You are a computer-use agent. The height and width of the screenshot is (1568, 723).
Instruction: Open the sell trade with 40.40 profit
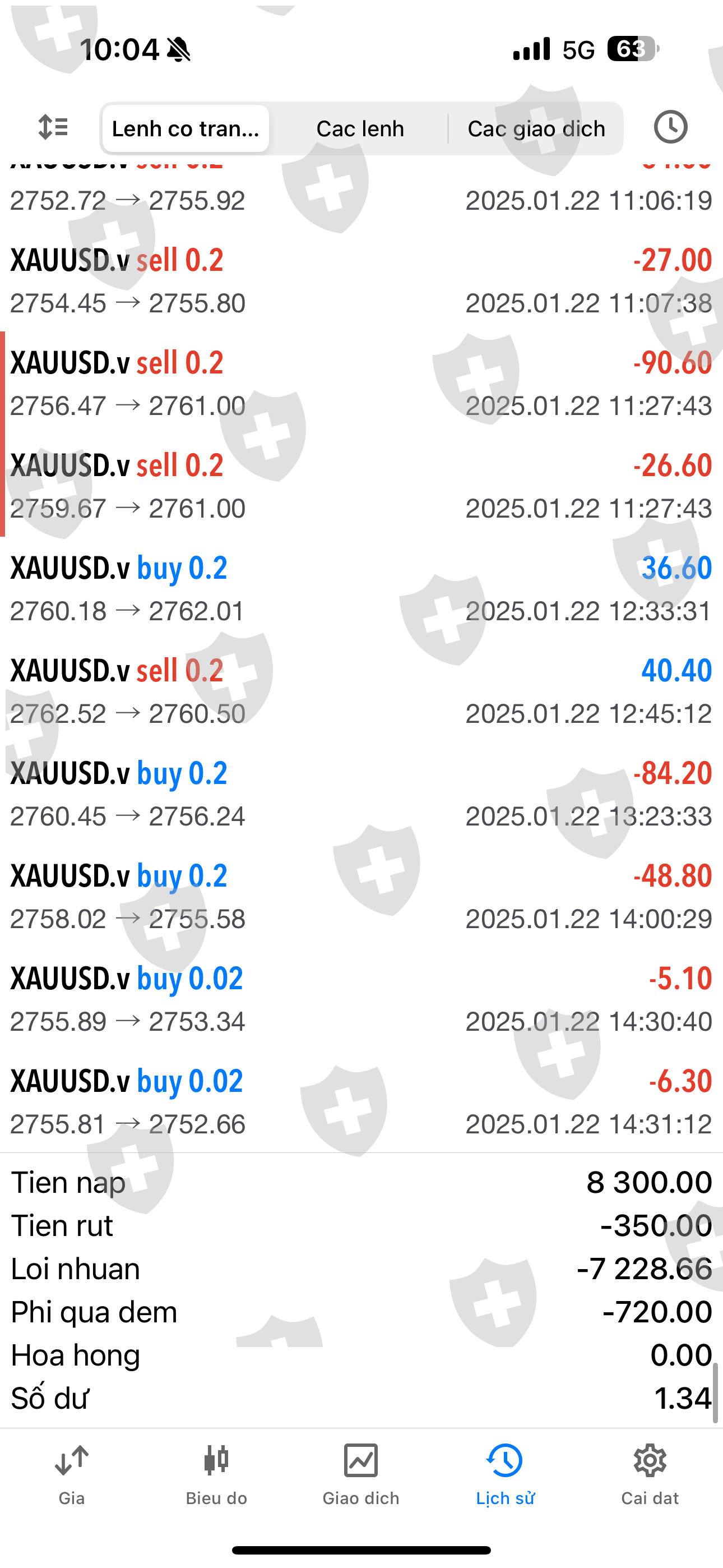point(361,691)
